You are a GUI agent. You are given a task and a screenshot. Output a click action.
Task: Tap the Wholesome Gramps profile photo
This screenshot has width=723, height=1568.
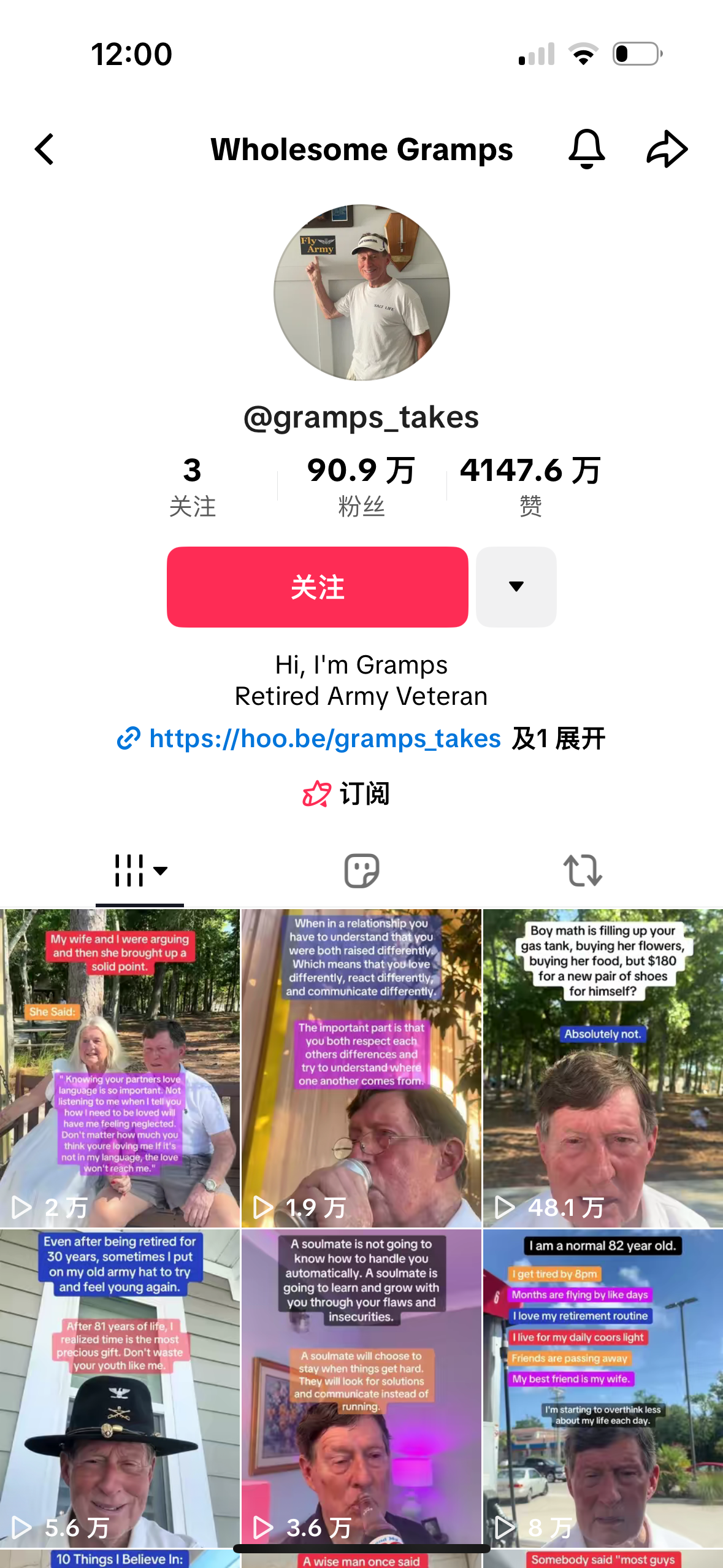[361, 293]
